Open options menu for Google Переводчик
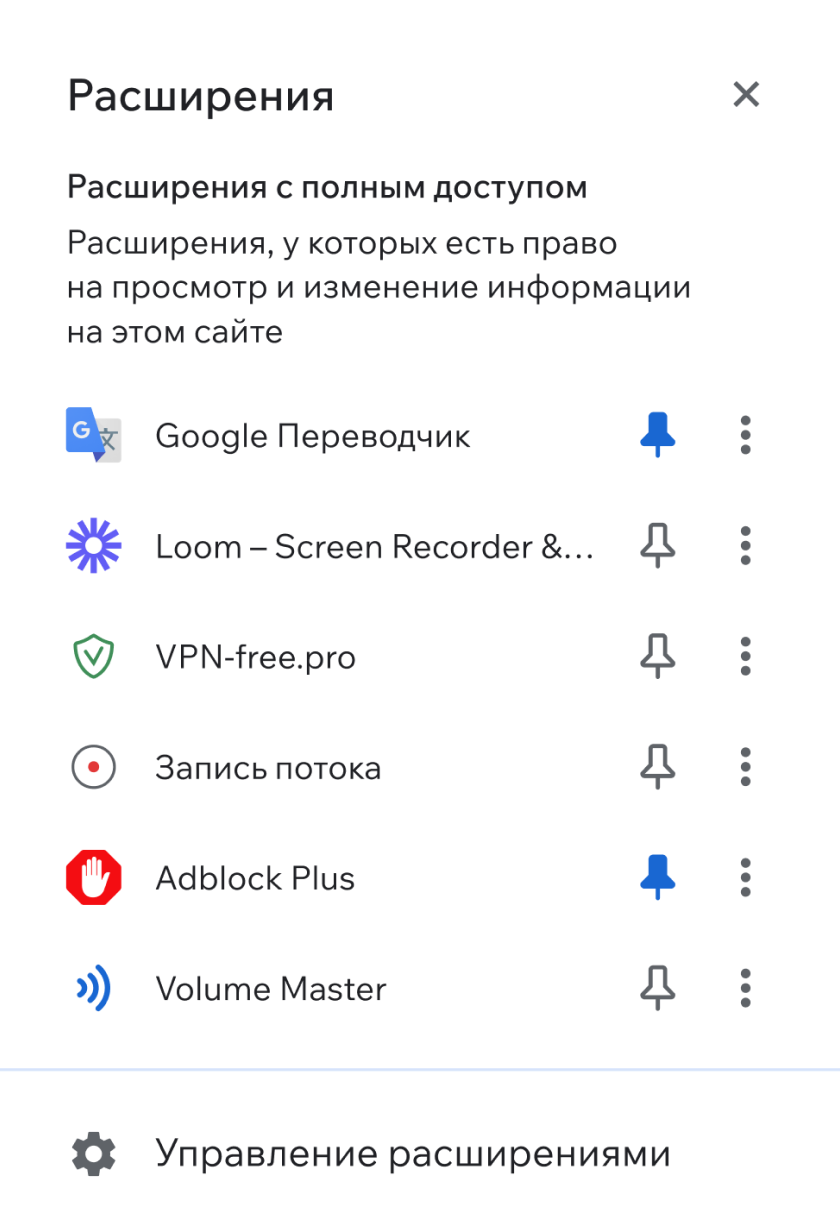This screenshot has width=840, height=1224. coord(745,435)
